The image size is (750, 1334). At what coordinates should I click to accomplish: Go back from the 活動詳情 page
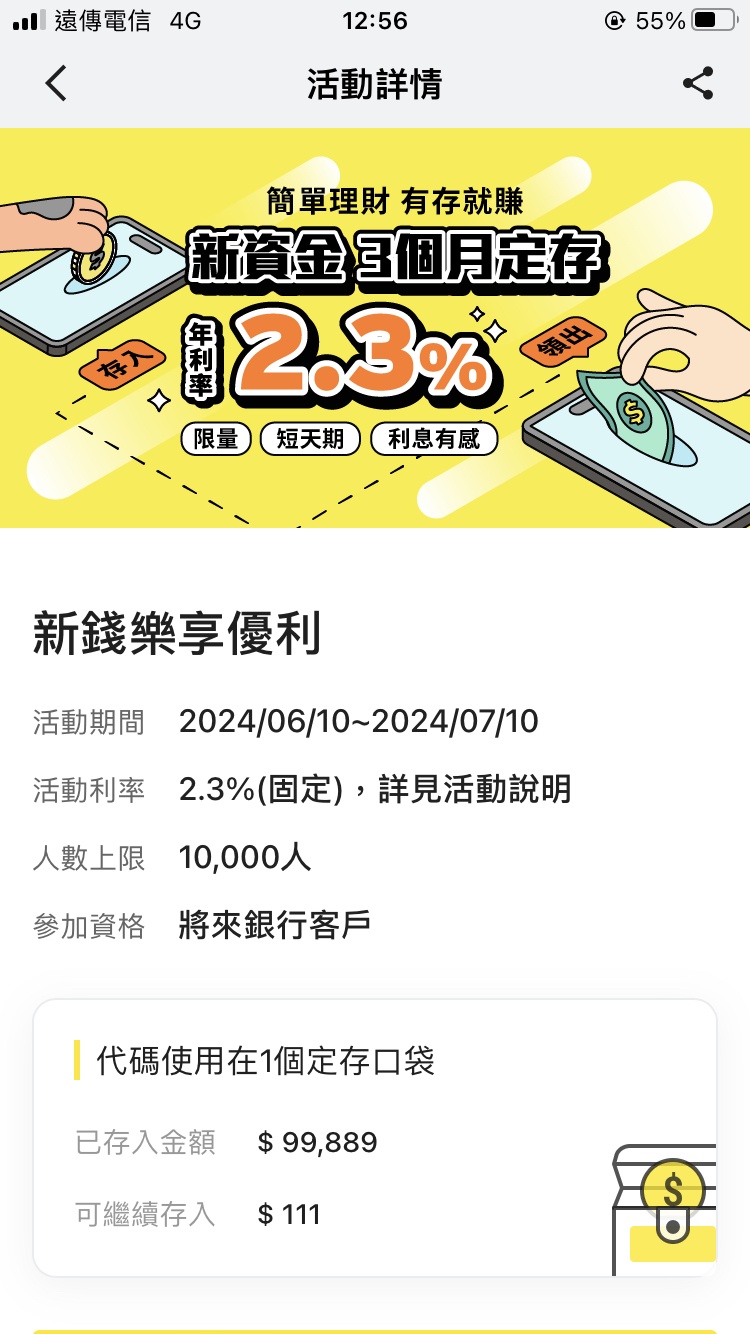click(56, 84)
